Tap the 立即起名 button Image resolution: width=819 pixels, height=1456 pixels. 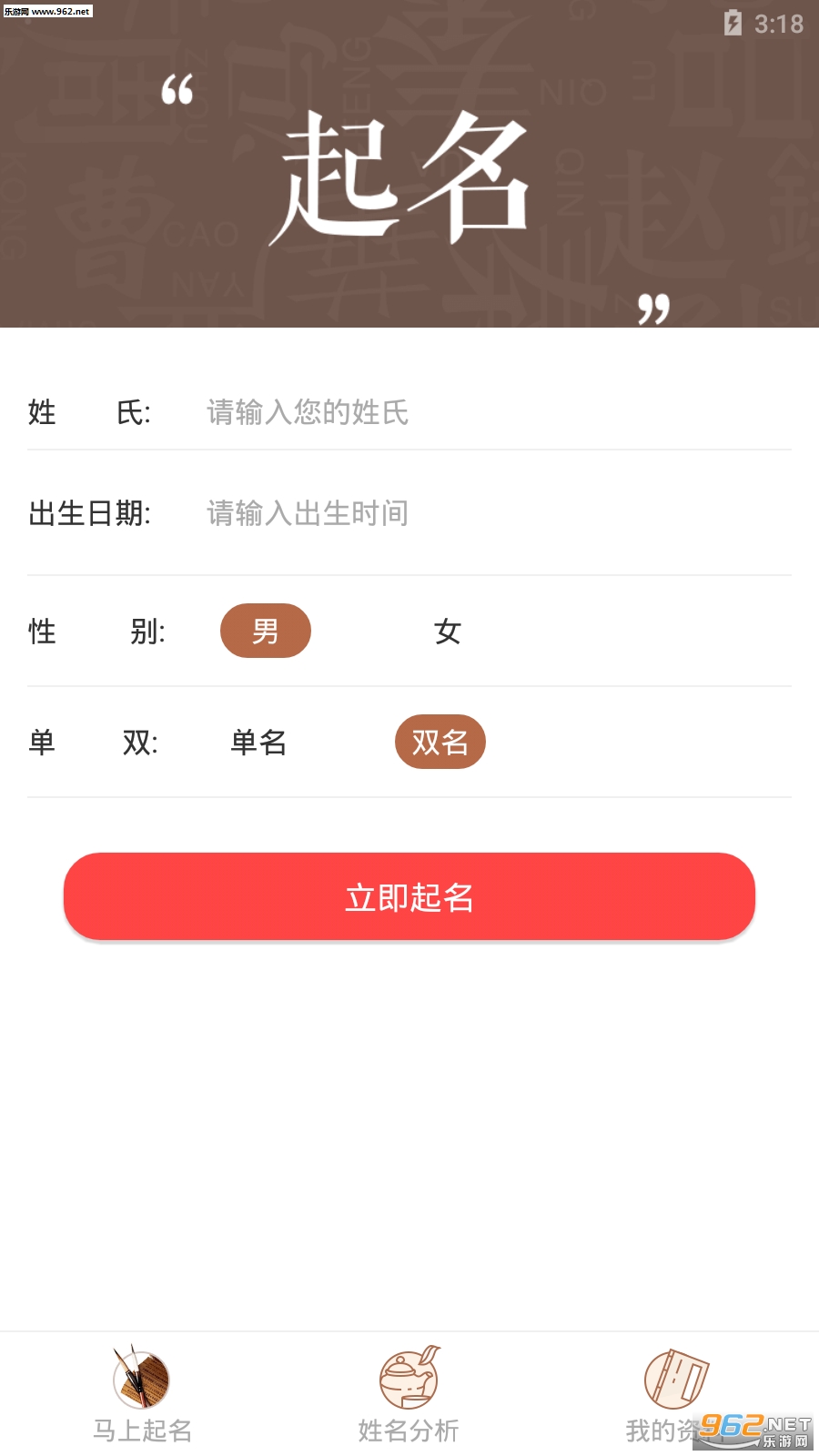(409, 896)
